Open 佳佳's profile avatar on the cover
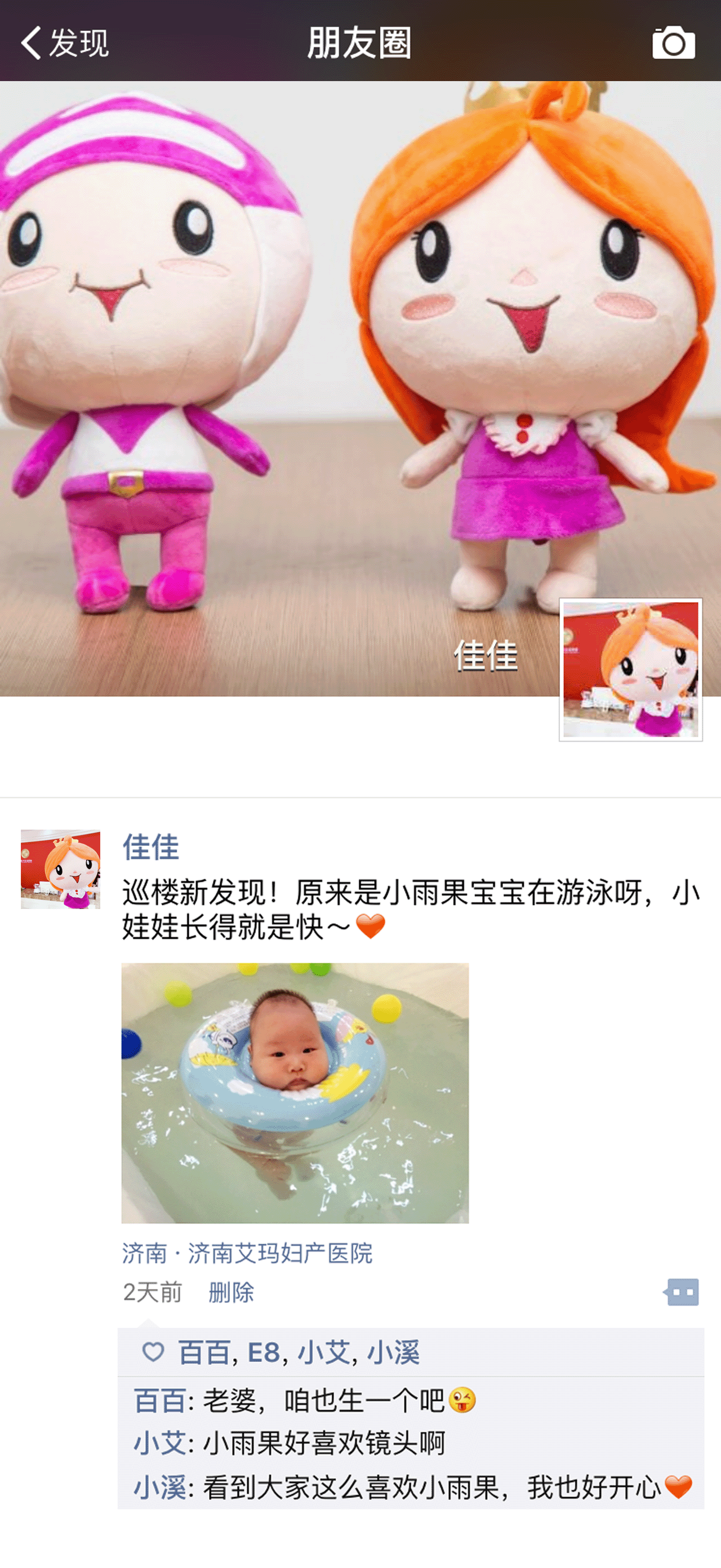Viewport: 721px width, 1568px height. (x=630, y=669)
